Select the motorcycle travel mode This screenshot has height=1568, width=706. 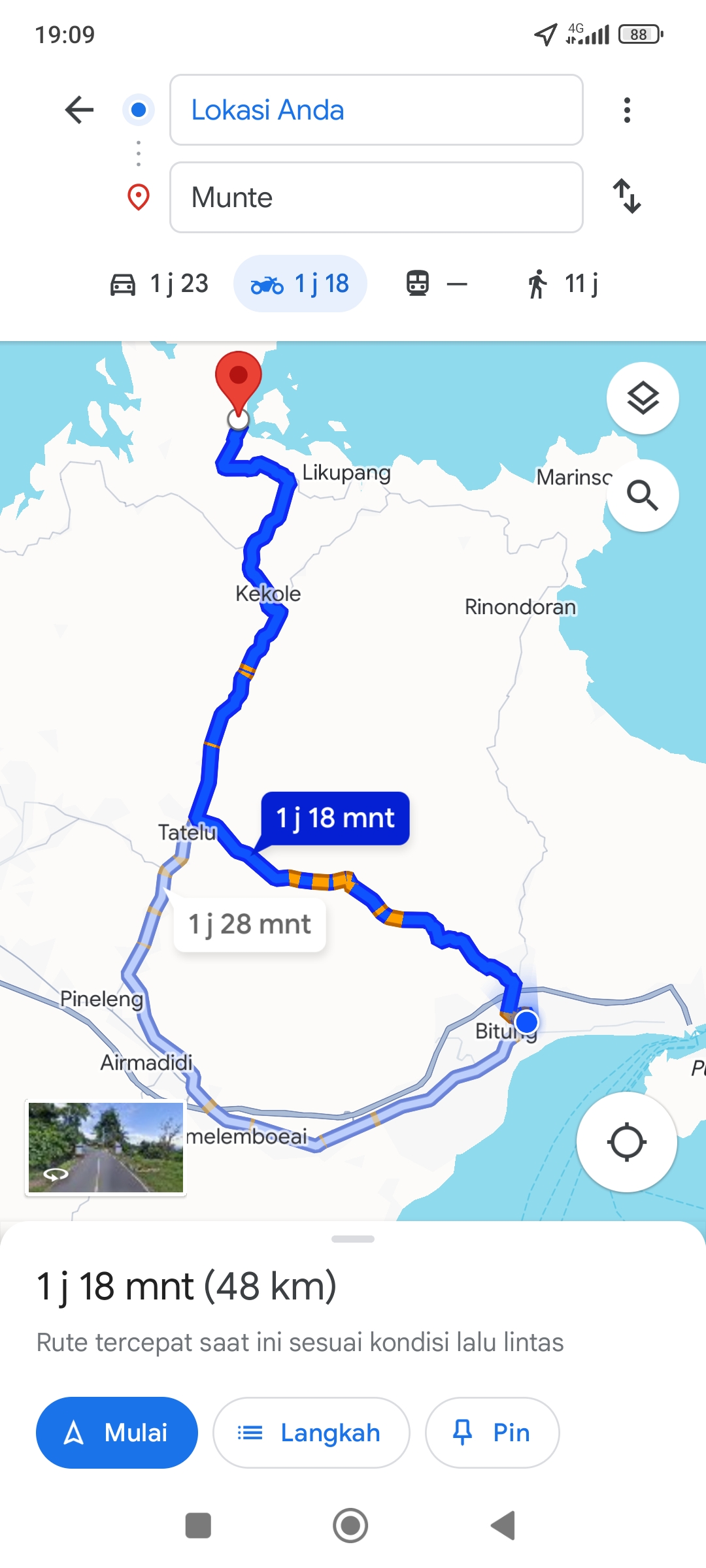[300, 284]
